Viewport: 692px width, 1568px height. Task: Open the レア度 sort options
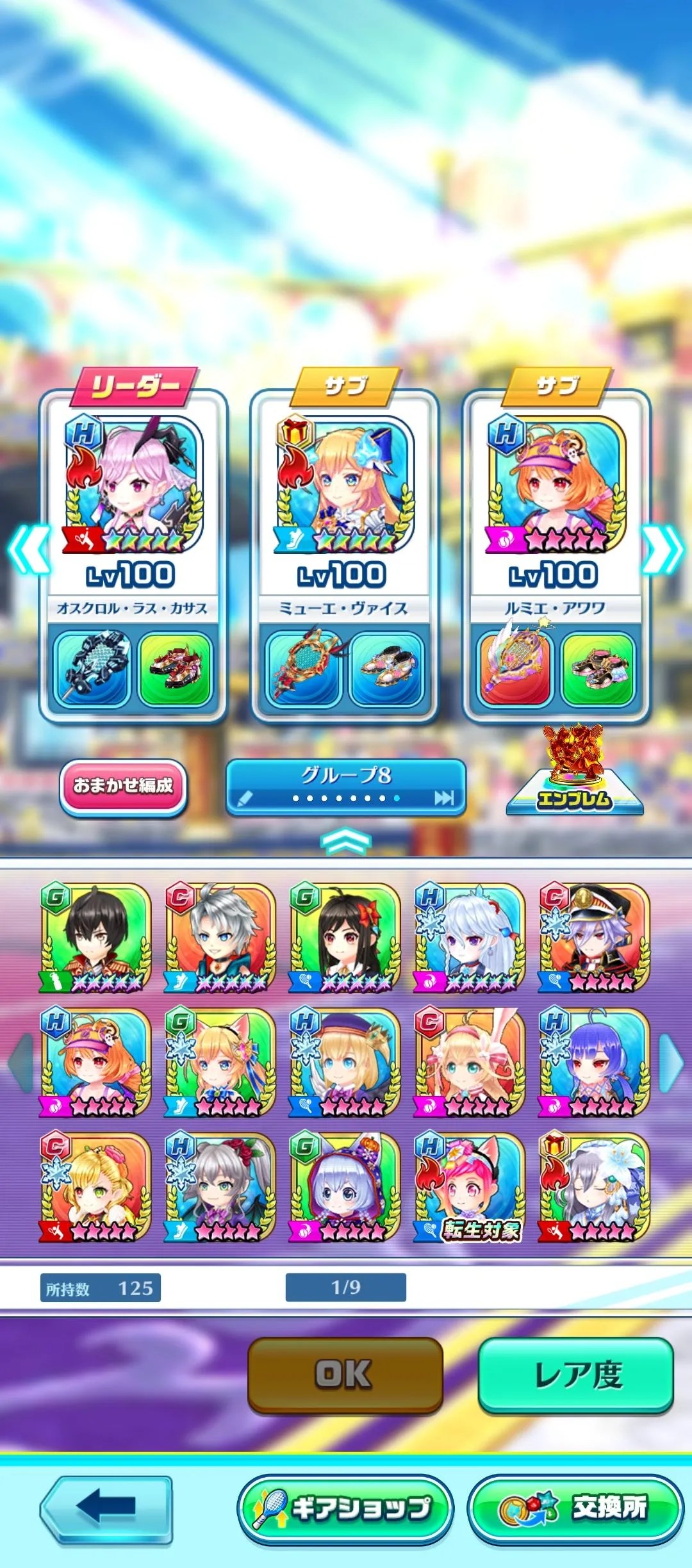click(x=575, y=1374)
